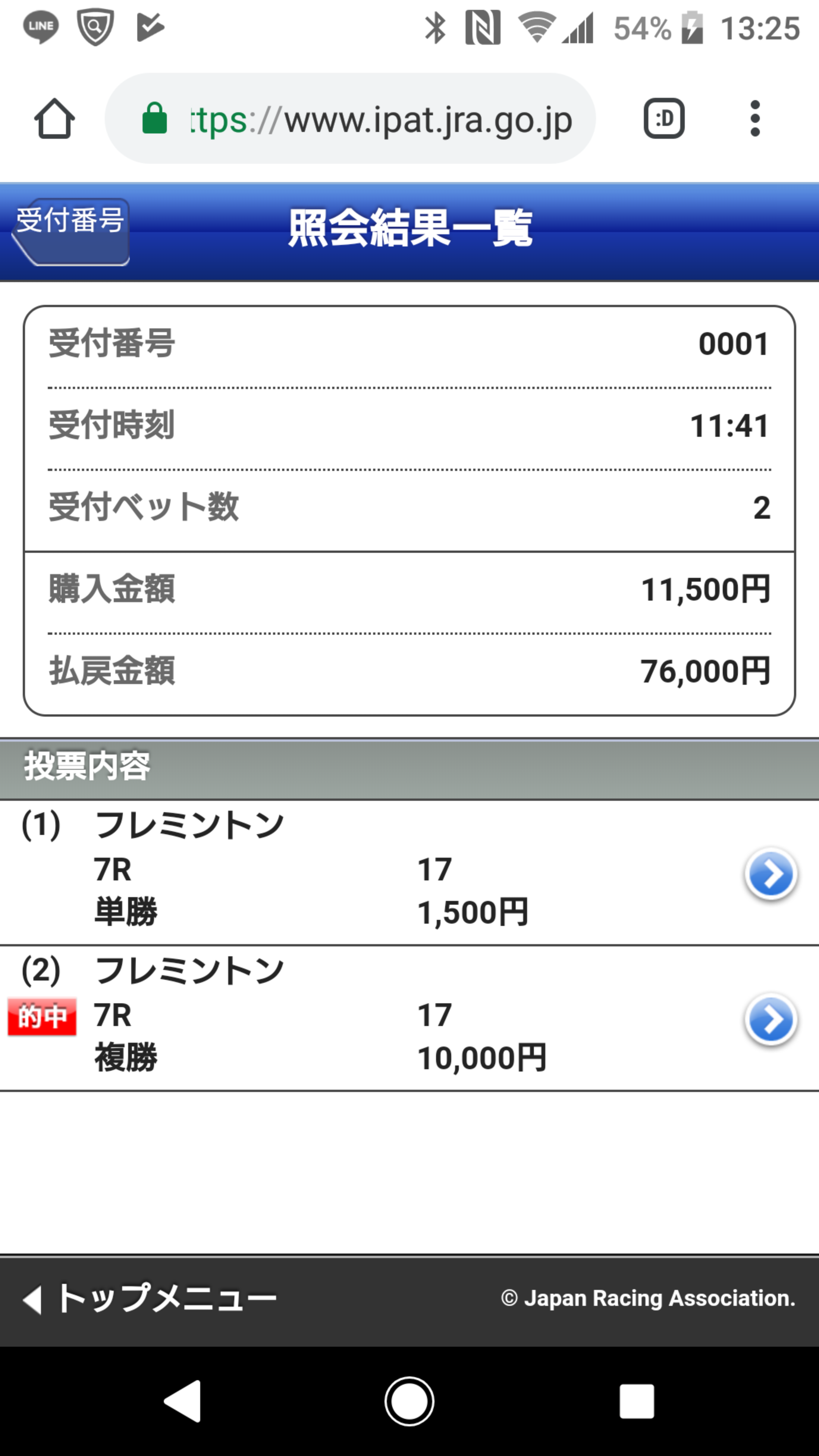Open details for the 複勝 10,000円 bet

tap(770, 1020)
